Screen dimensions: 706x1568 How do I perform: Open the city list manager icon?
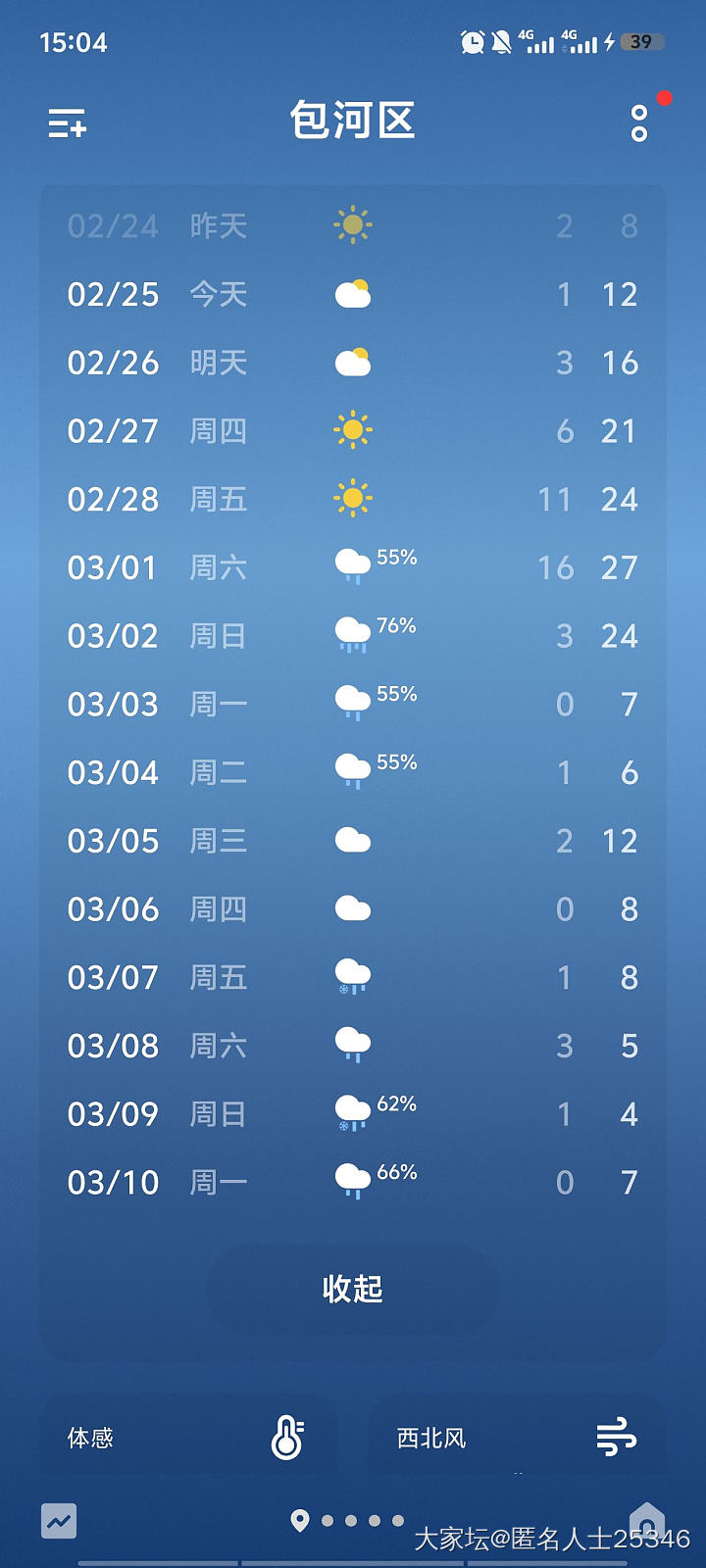coord(68,124)
